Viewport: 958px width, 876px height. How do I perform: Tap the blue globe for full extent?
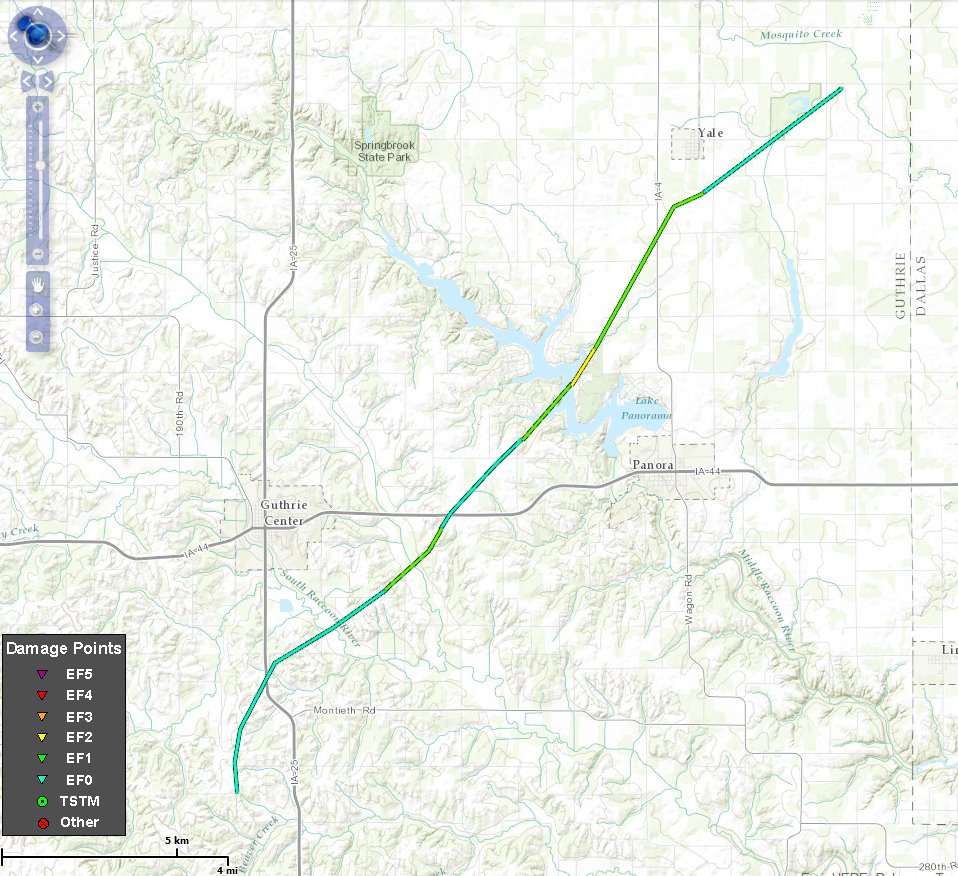(37, 37)
